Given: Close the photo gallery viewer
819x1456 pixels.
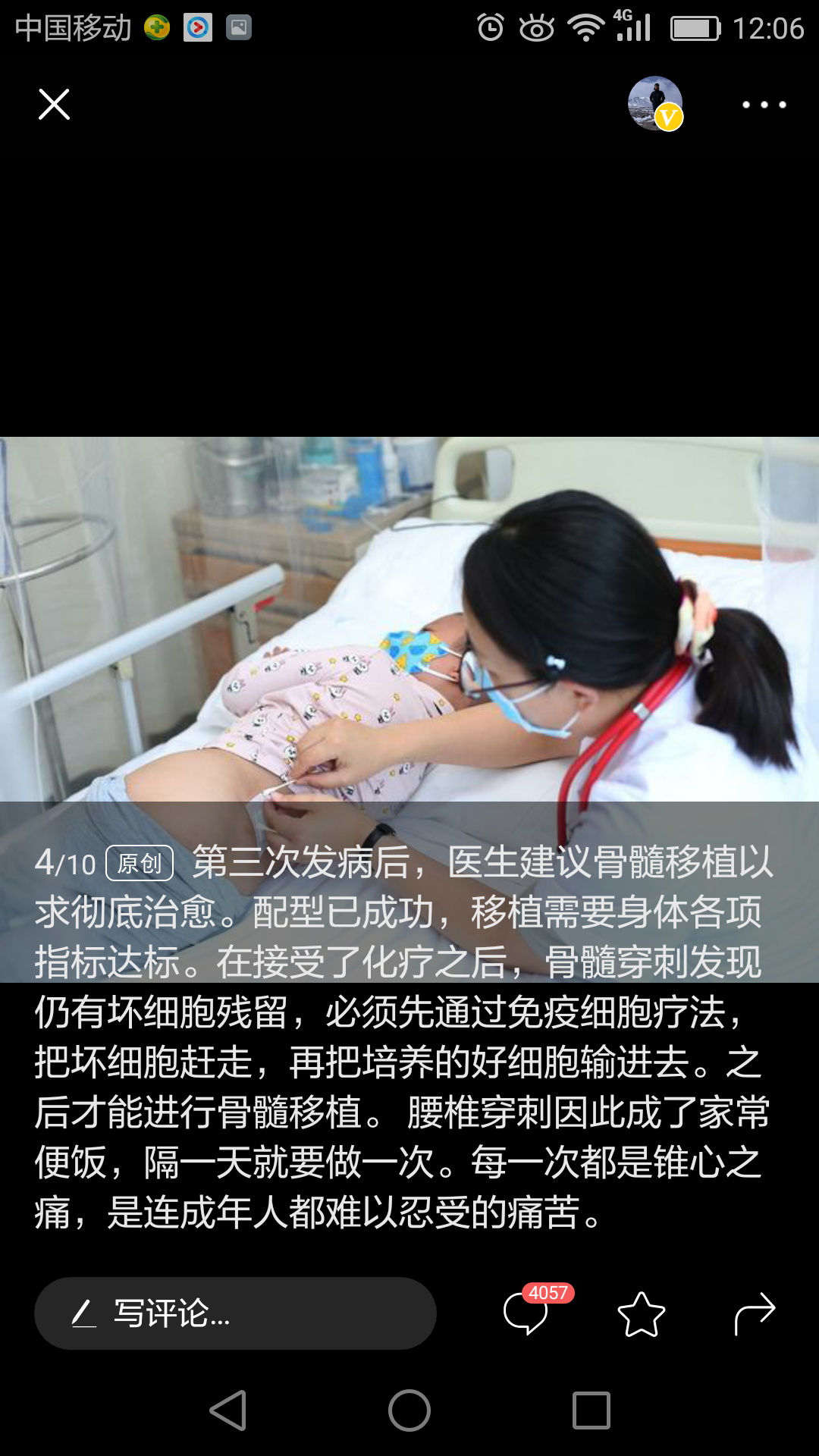Looking at the screenshot, I should tap(54, 105).
